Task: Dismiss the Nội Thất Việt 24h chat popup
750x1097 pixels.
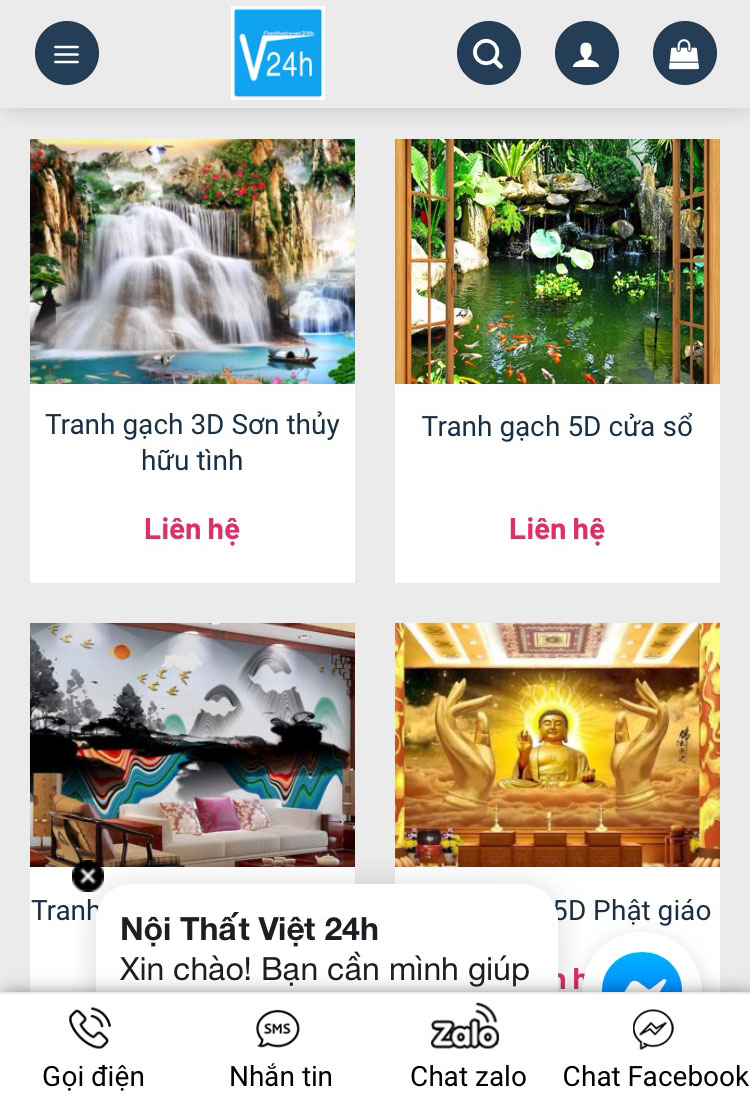Action: [x=88, y=876]
